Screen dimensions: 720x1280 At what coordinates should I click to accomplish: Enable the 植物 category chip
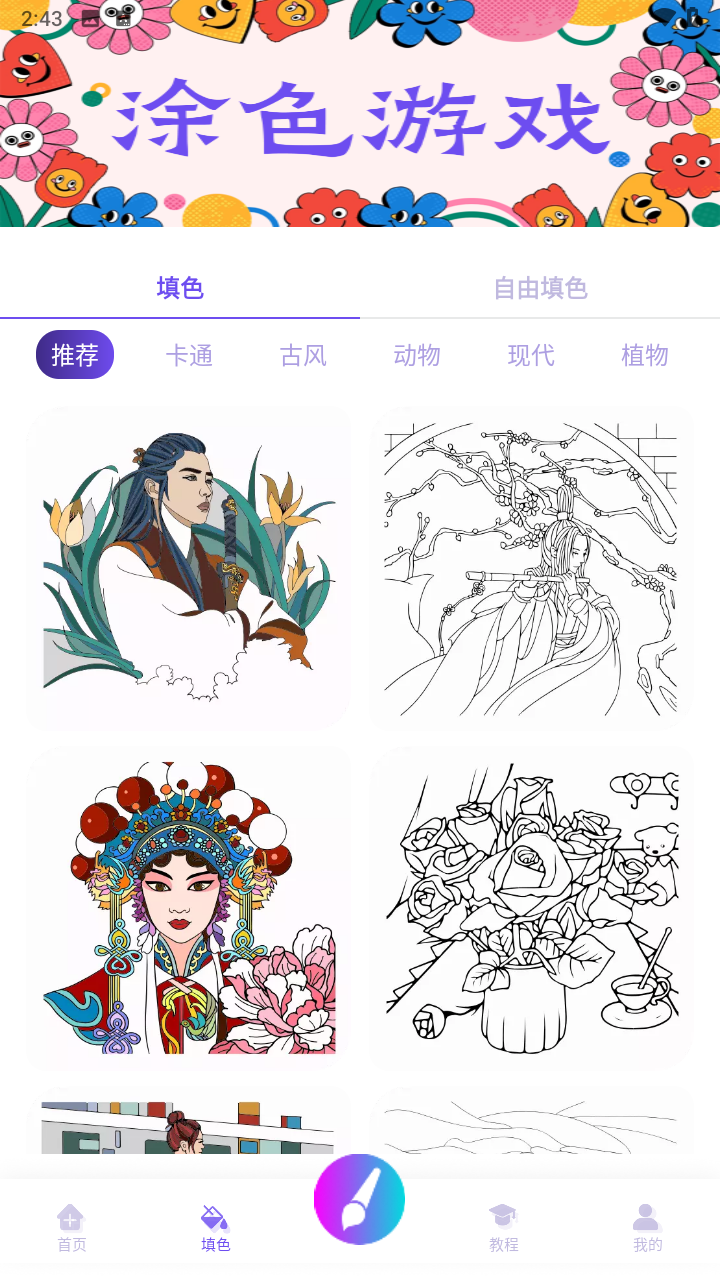(x=643, y=355)
